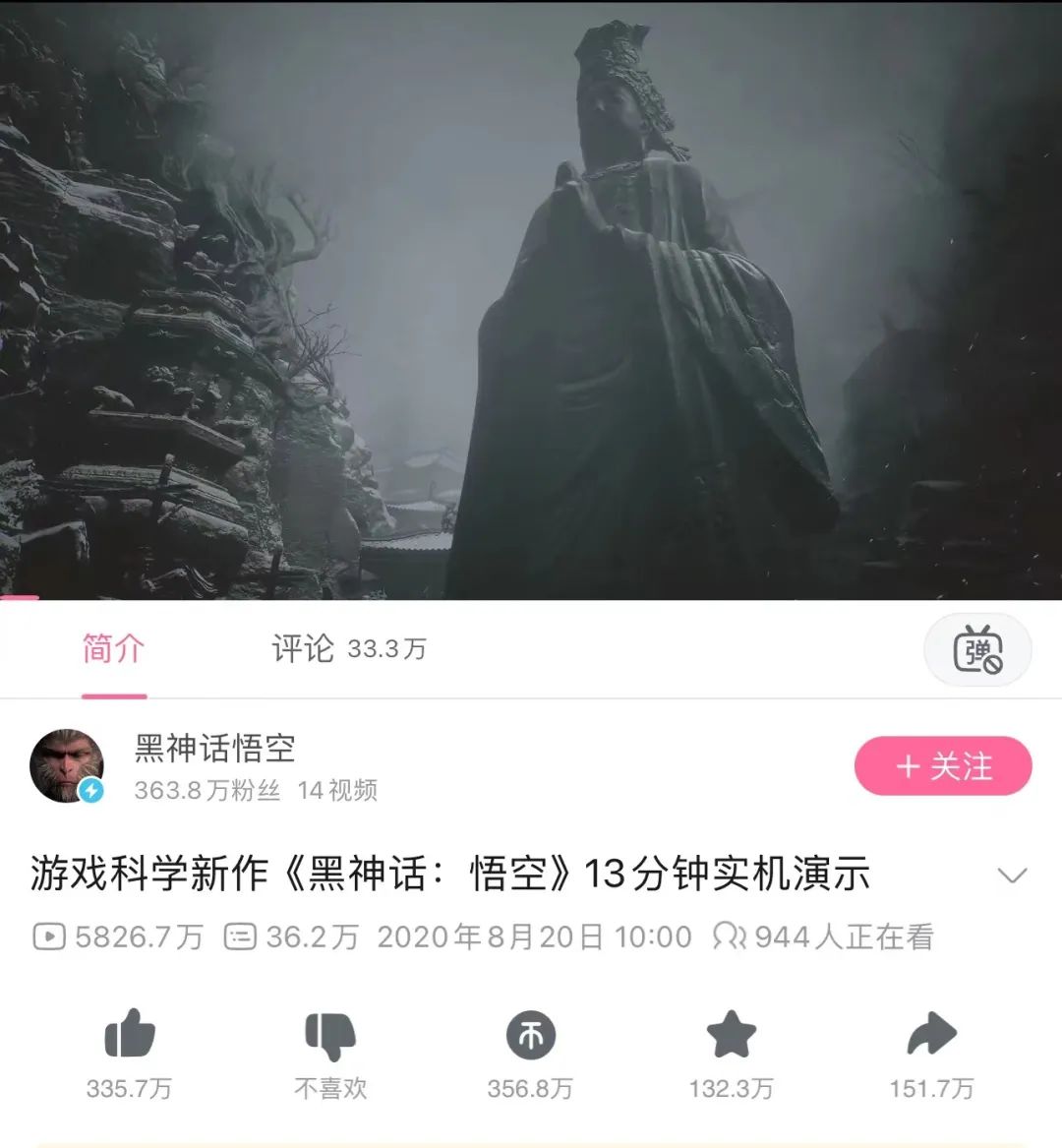Open the 黑神话悟空 uploader avatar
The image size is (1062, 1148).
(x=67, y=767)
